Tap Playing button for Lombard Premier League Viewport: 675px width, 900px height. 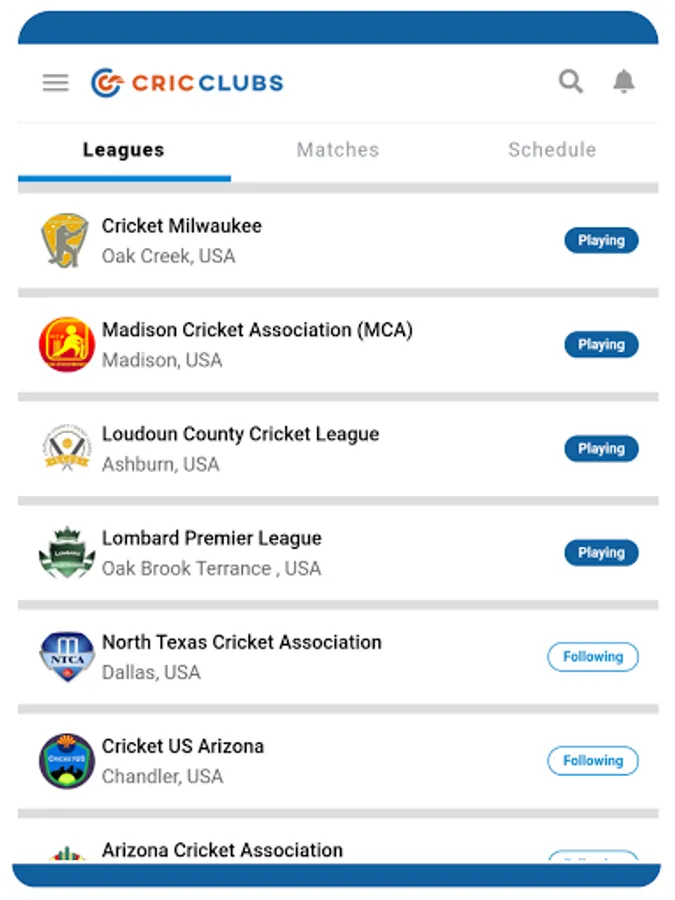coord(601,553)
